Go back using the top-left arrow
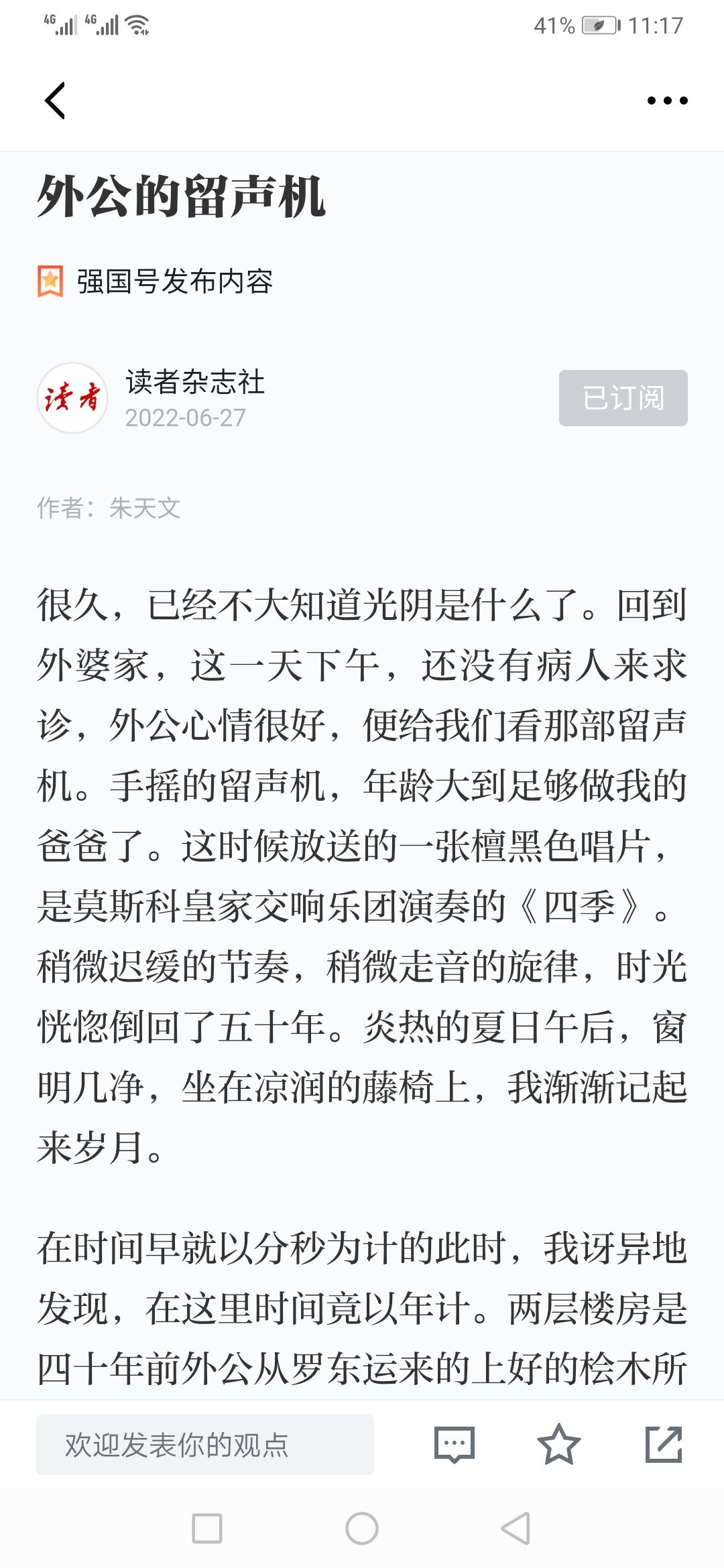The height and width of the screenshot is (1568, 724). click(x=55, y=101)
